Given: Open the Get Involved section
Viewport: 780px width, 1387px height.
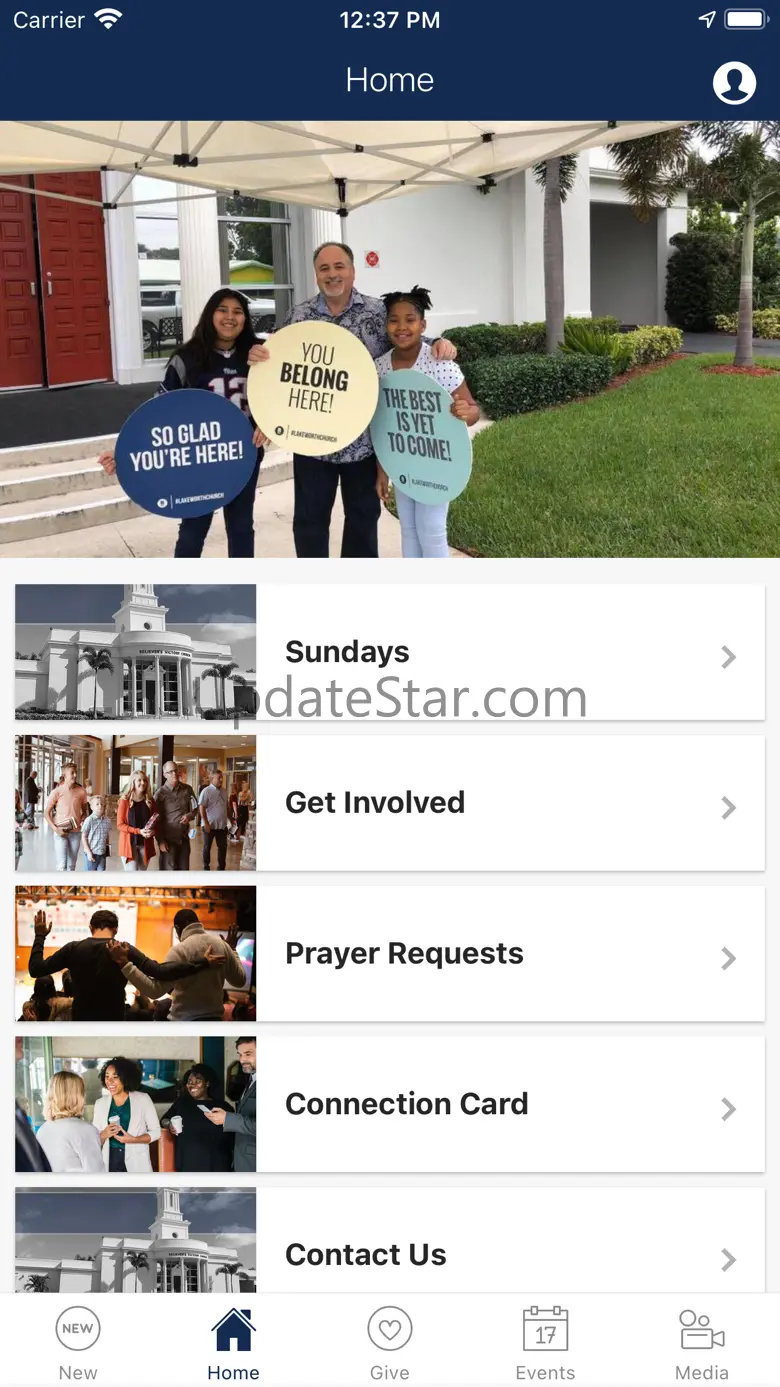Looking at the screenshot, I should (x=390, y=803).
